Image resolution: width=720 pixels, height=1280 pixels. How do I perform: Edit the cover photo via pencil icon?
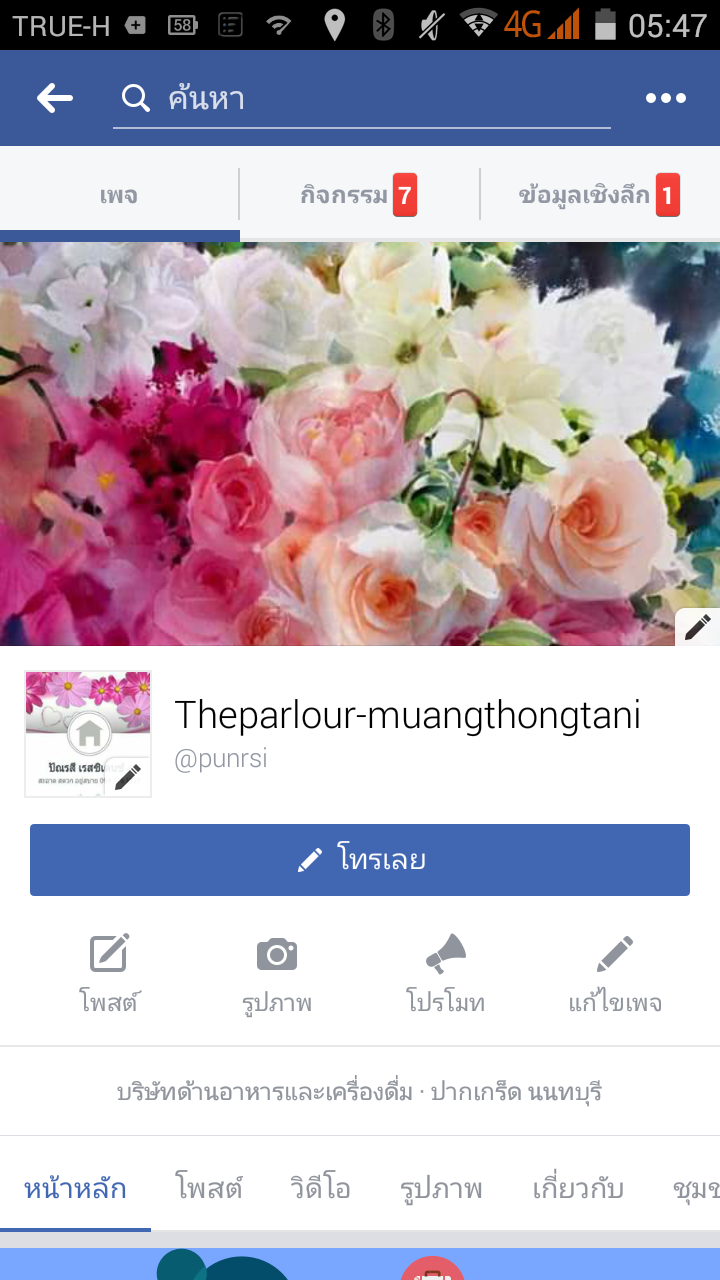click(x=697, y=627)
